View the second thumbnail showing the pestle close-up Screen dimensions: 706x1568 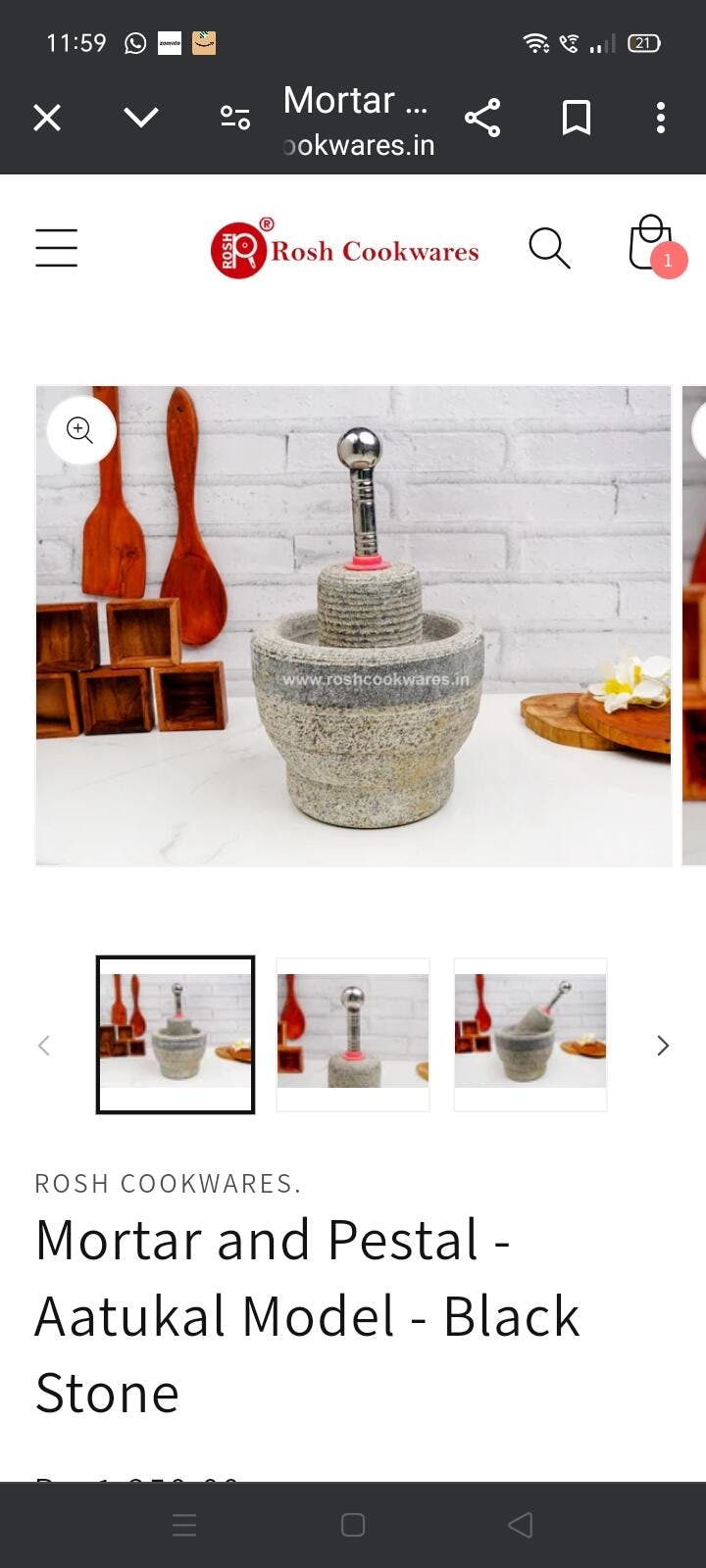coord(353,1034)
